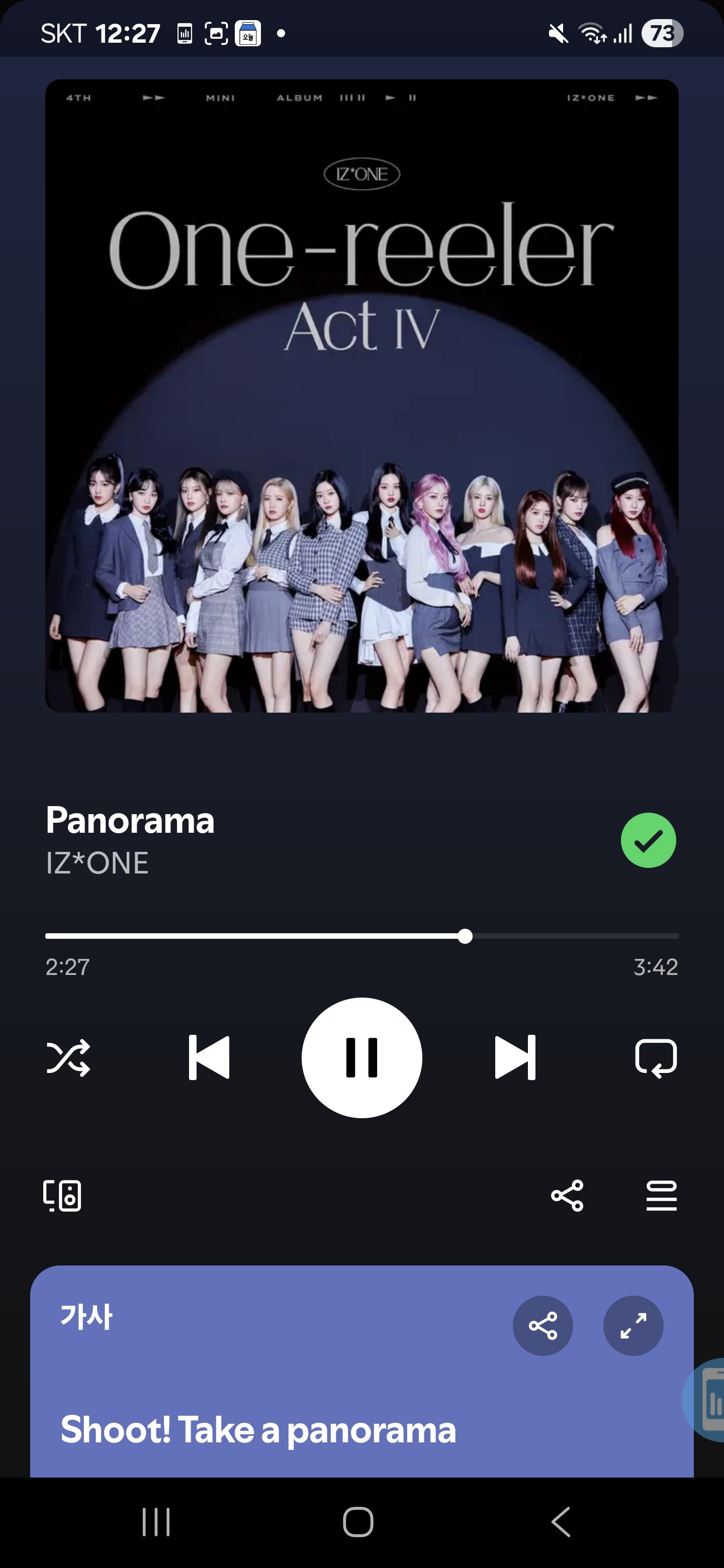This screenshot has width=724, height=1568.
Task: Toggle shuffle playback
Action: click(x=68, y=1058)
